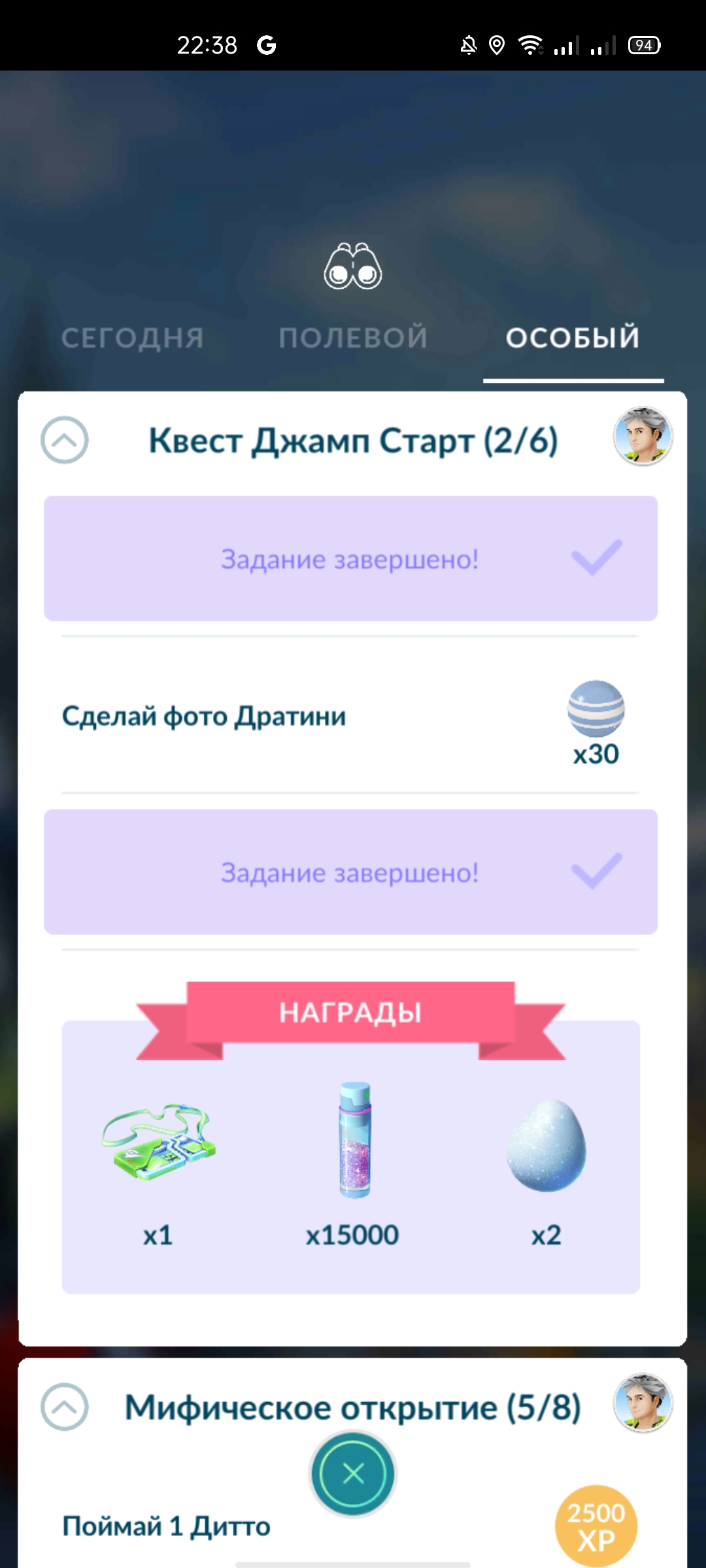Close the research screen with X button
Viewport: 706px width, 1568px height.
point(353,1474)
